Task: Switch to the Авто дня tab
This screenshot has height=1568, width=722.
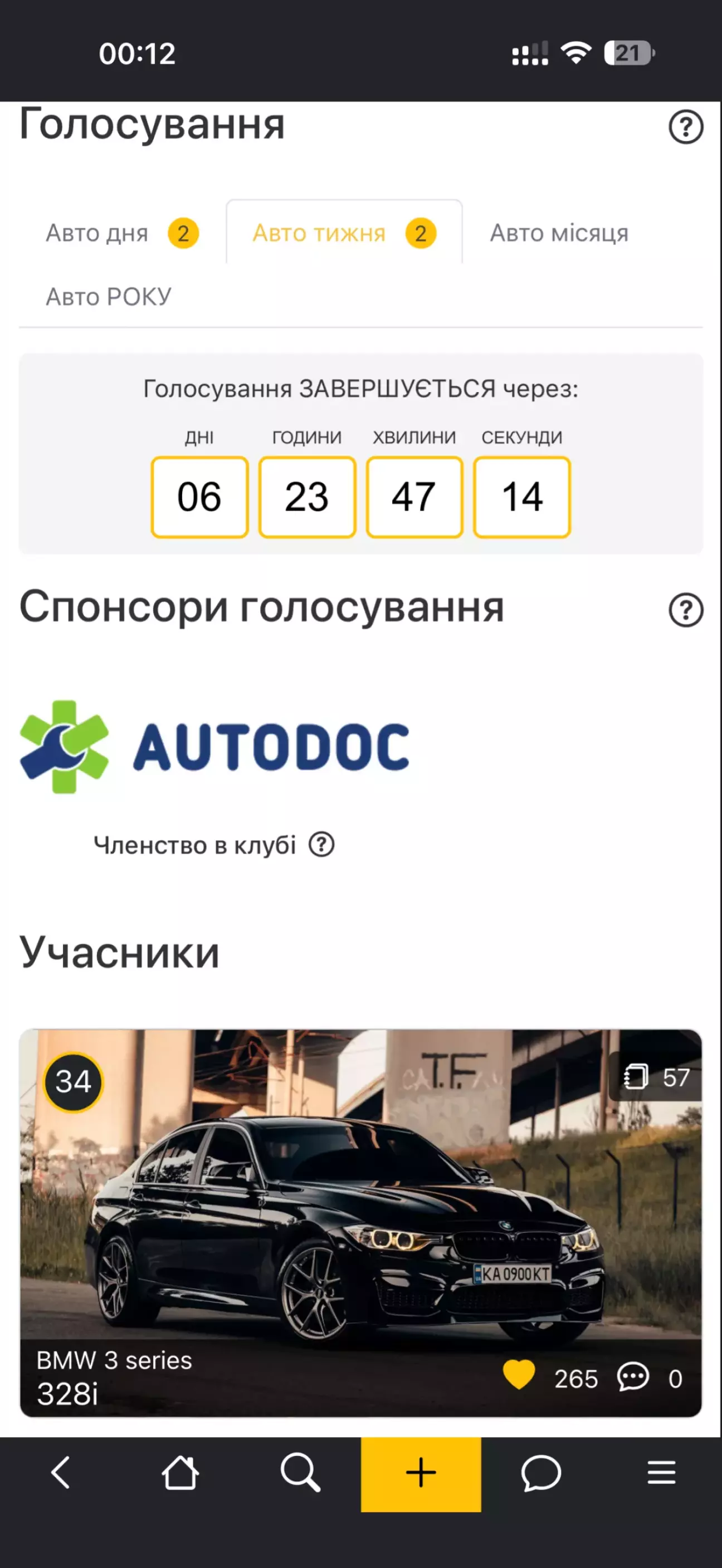Action: click(x=122, y=233)
